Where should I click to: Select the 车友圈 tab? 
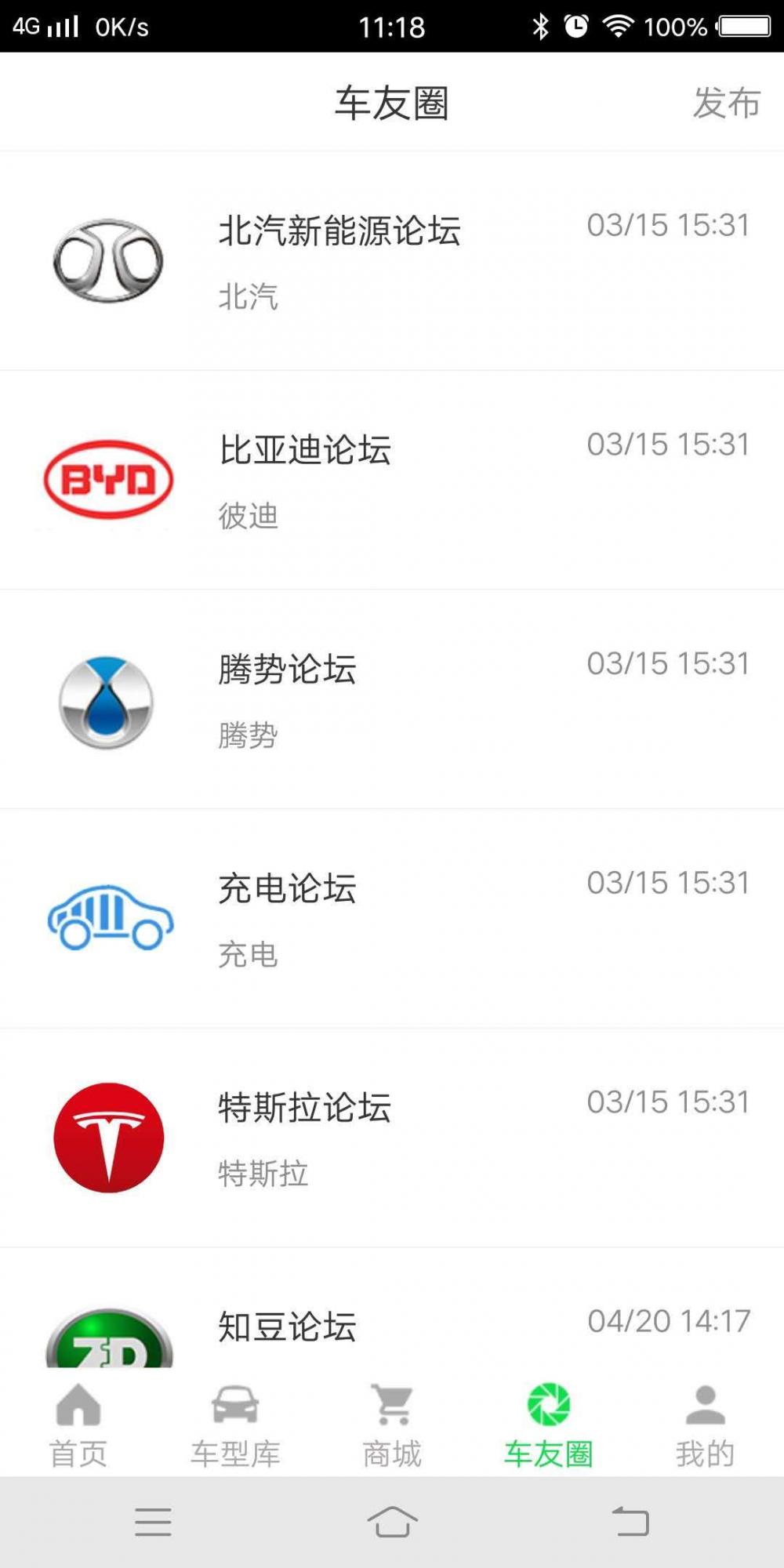pos(549,1426)
